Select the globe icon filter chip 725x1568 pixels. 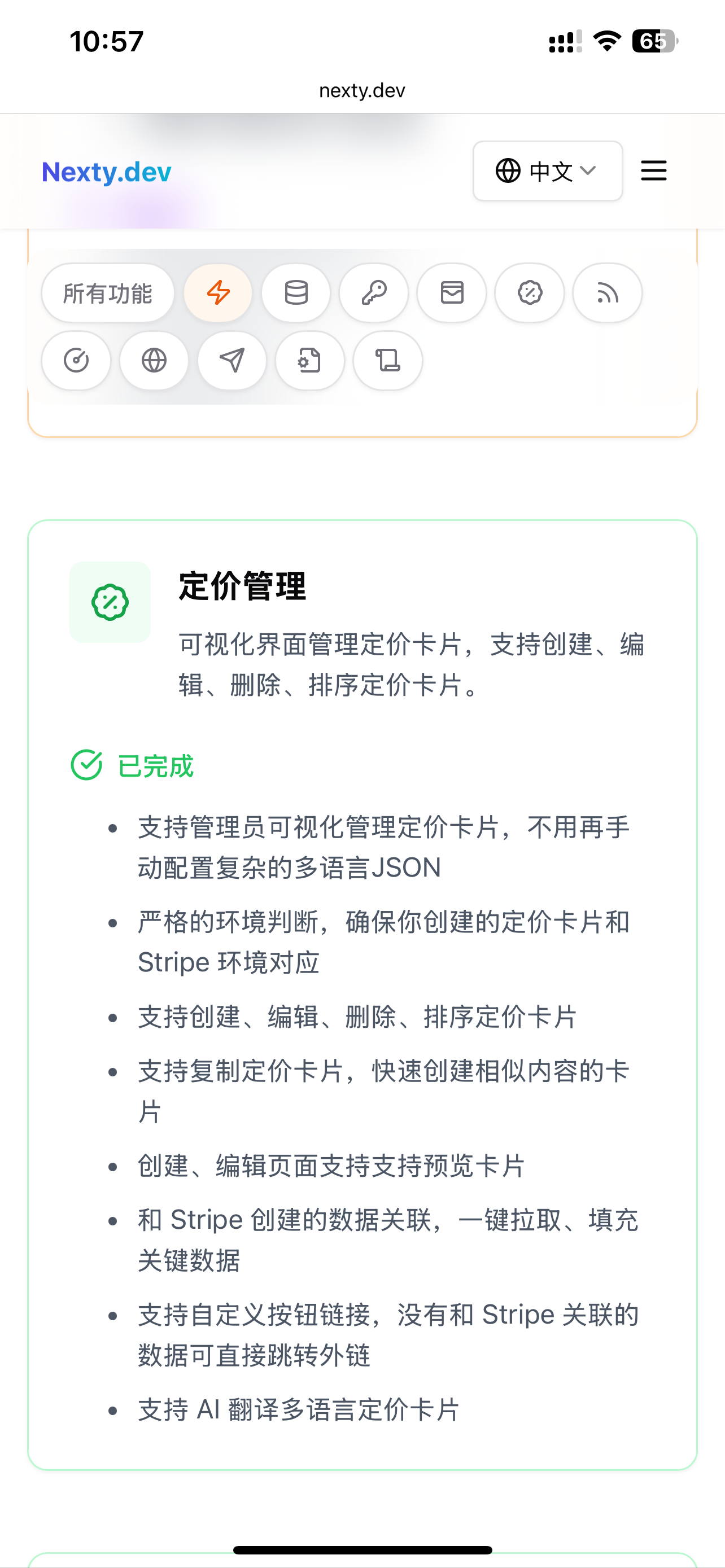154,361
